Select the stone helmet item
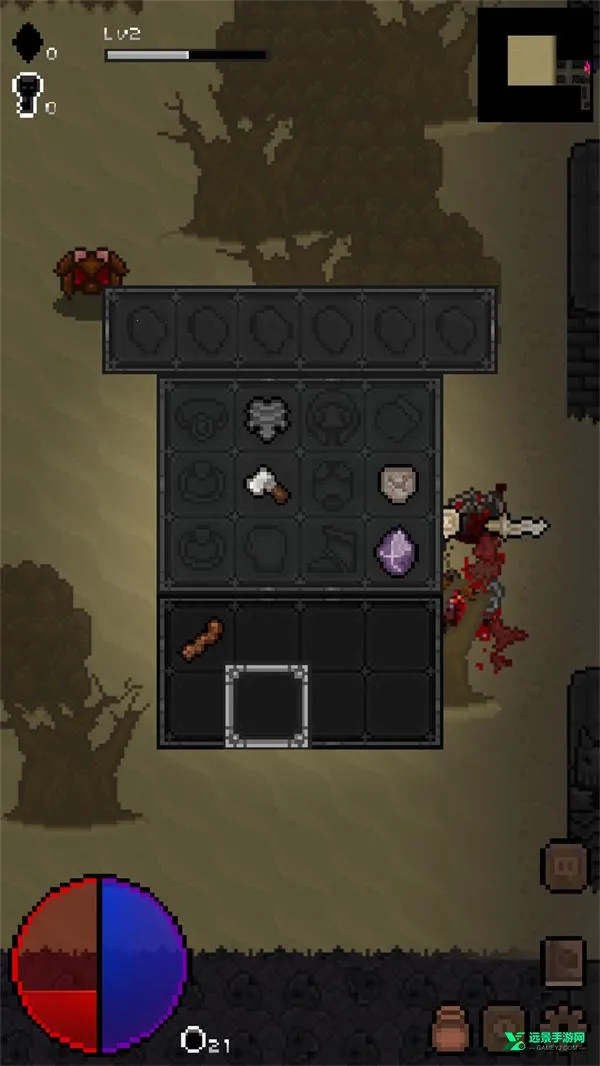This screenshot has height=1066, width=600. (x=396, y=484)
